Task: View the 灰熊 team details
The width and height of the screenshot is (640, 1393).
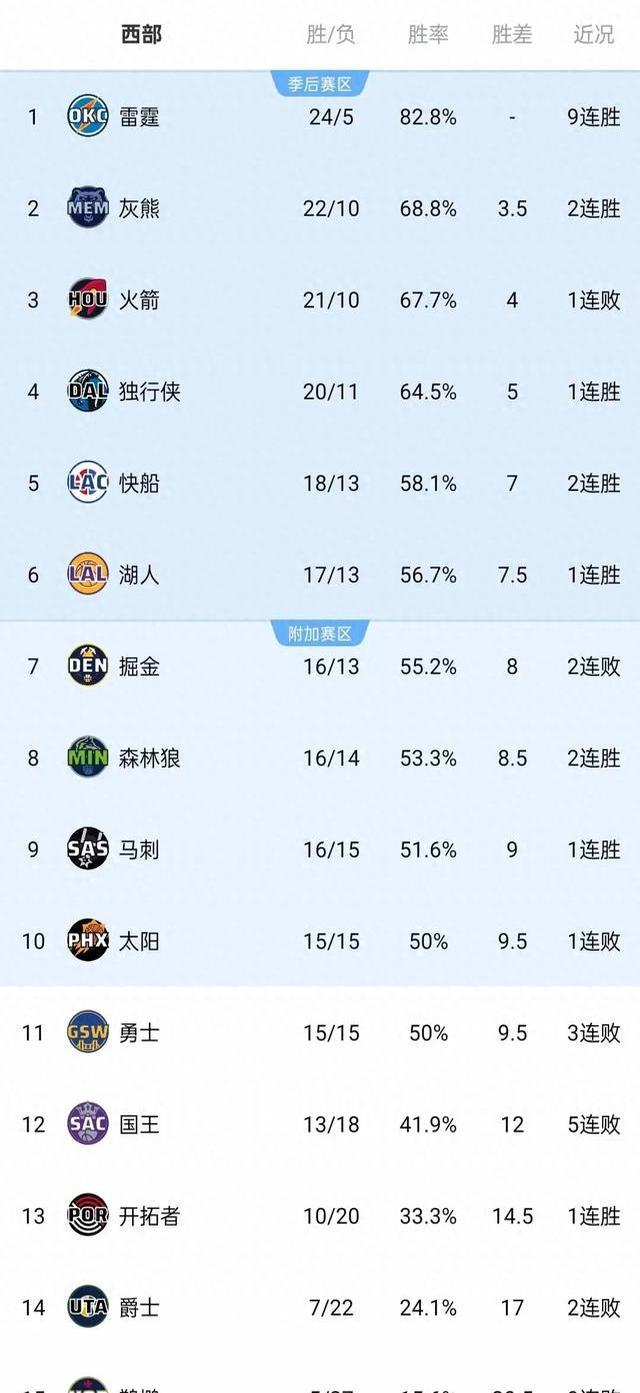Action: click(139, 208)
